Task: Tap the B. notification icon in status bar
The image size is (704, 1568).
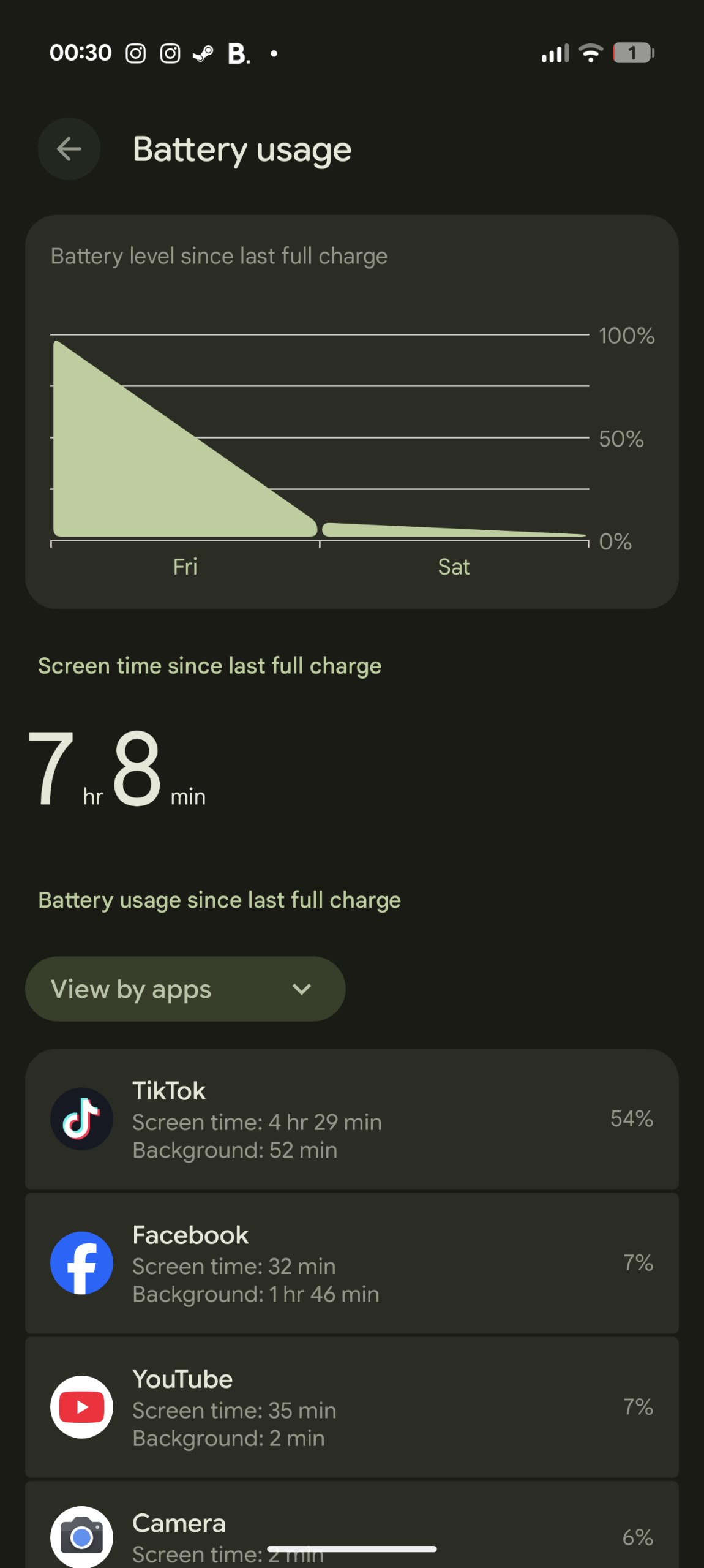Action: (x=238, y=53)
